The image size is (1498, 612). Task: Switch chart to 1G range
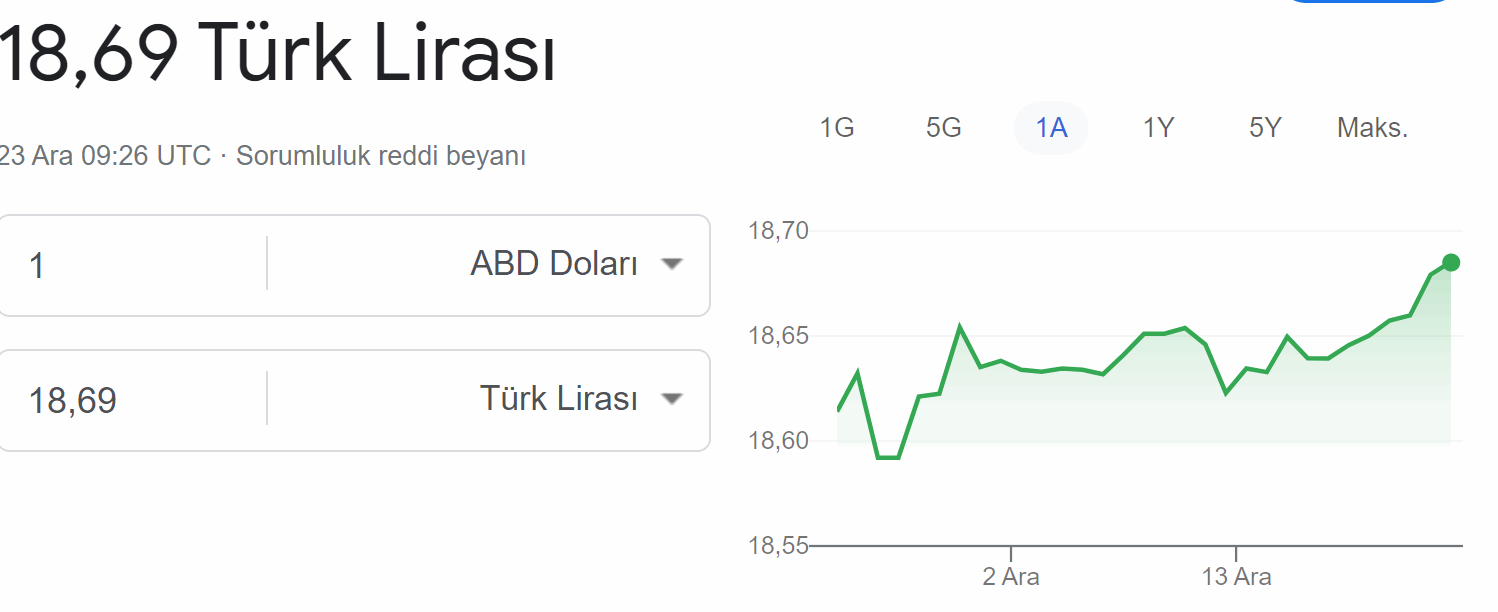[x=836, y=128]
